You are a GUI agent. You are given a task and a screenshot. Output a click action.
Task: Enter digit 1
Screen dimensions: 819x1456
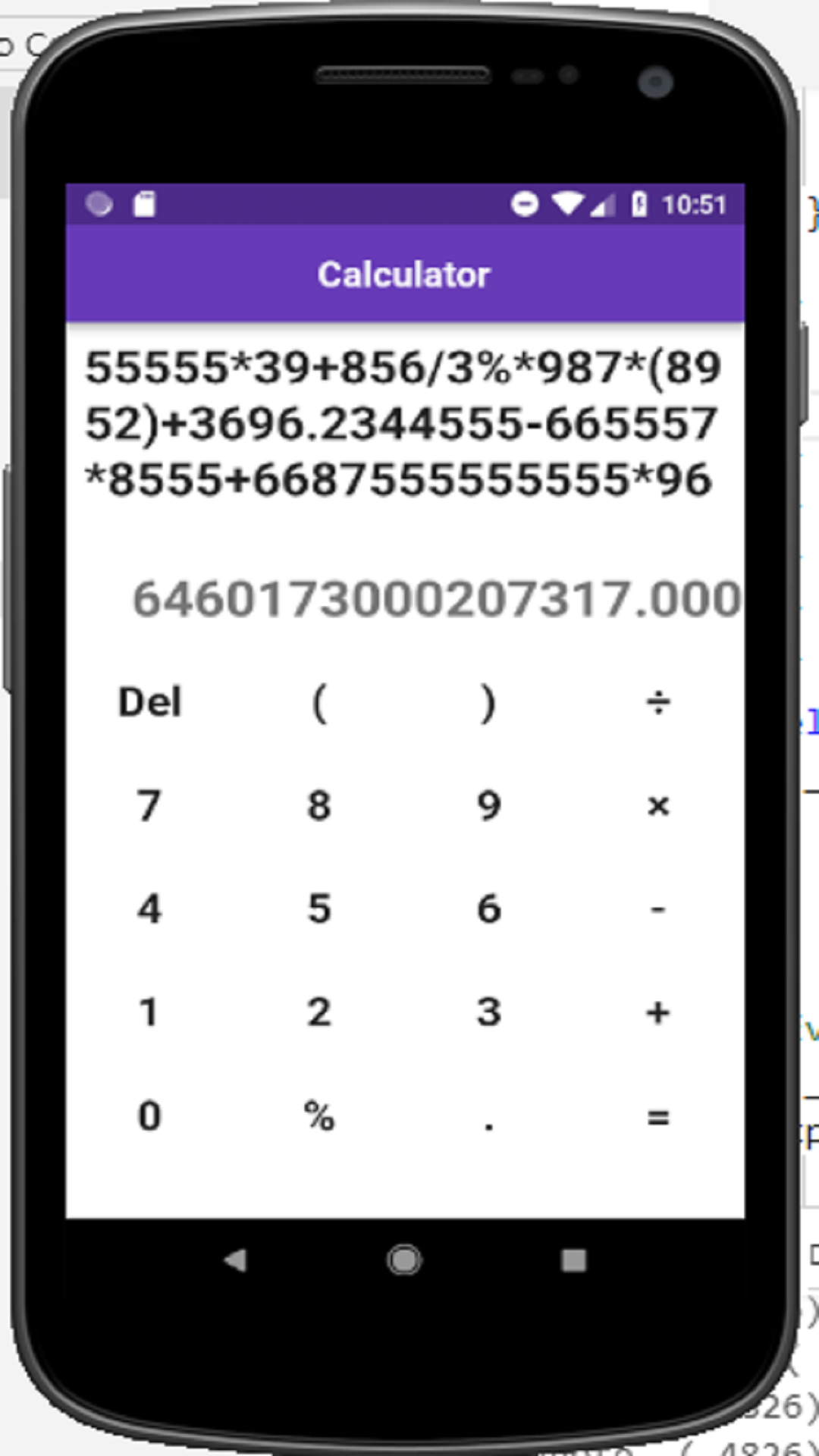click(150, 1012)
